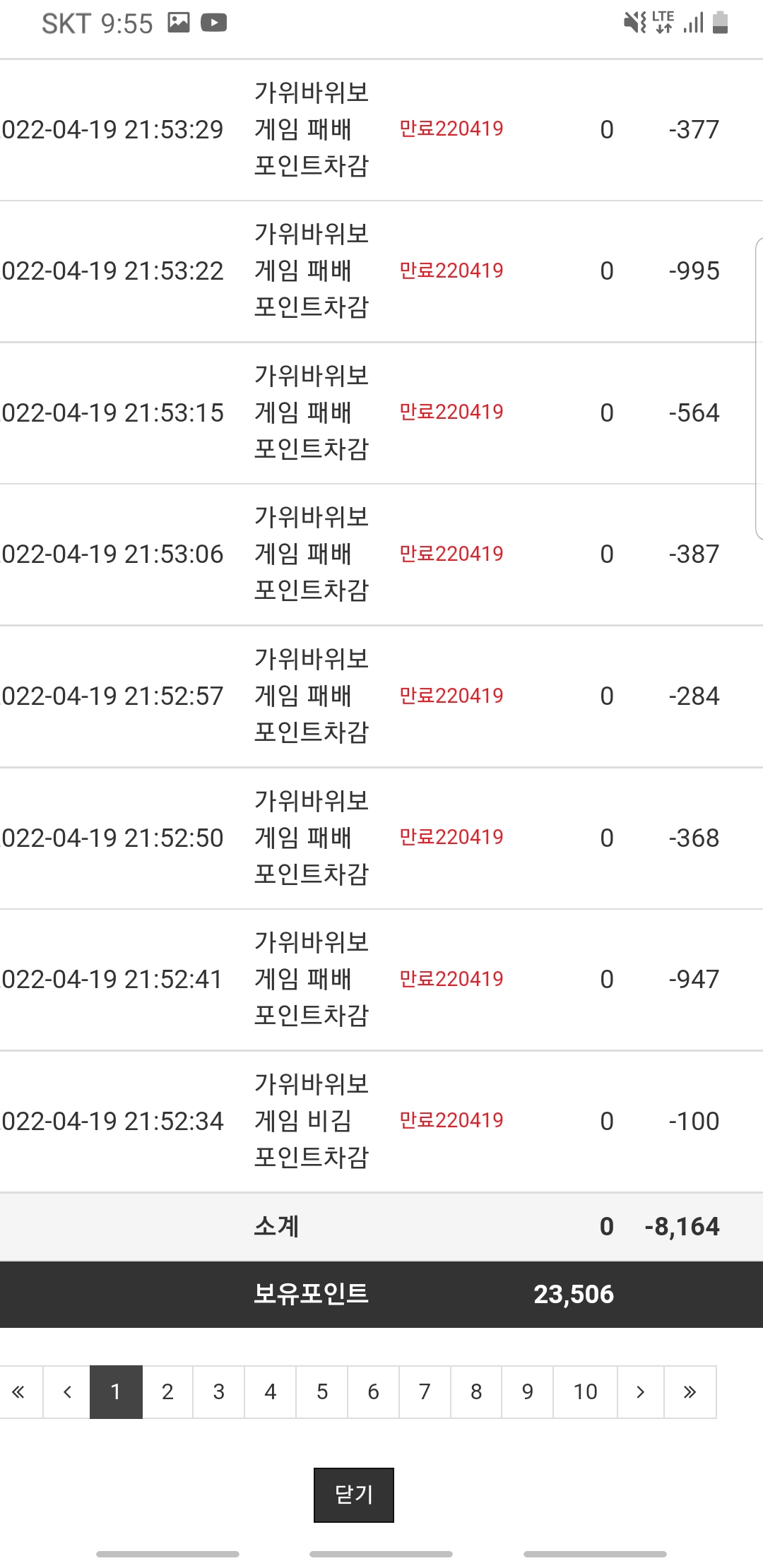
Task: Open page 8
Action: pos(476,1391)
